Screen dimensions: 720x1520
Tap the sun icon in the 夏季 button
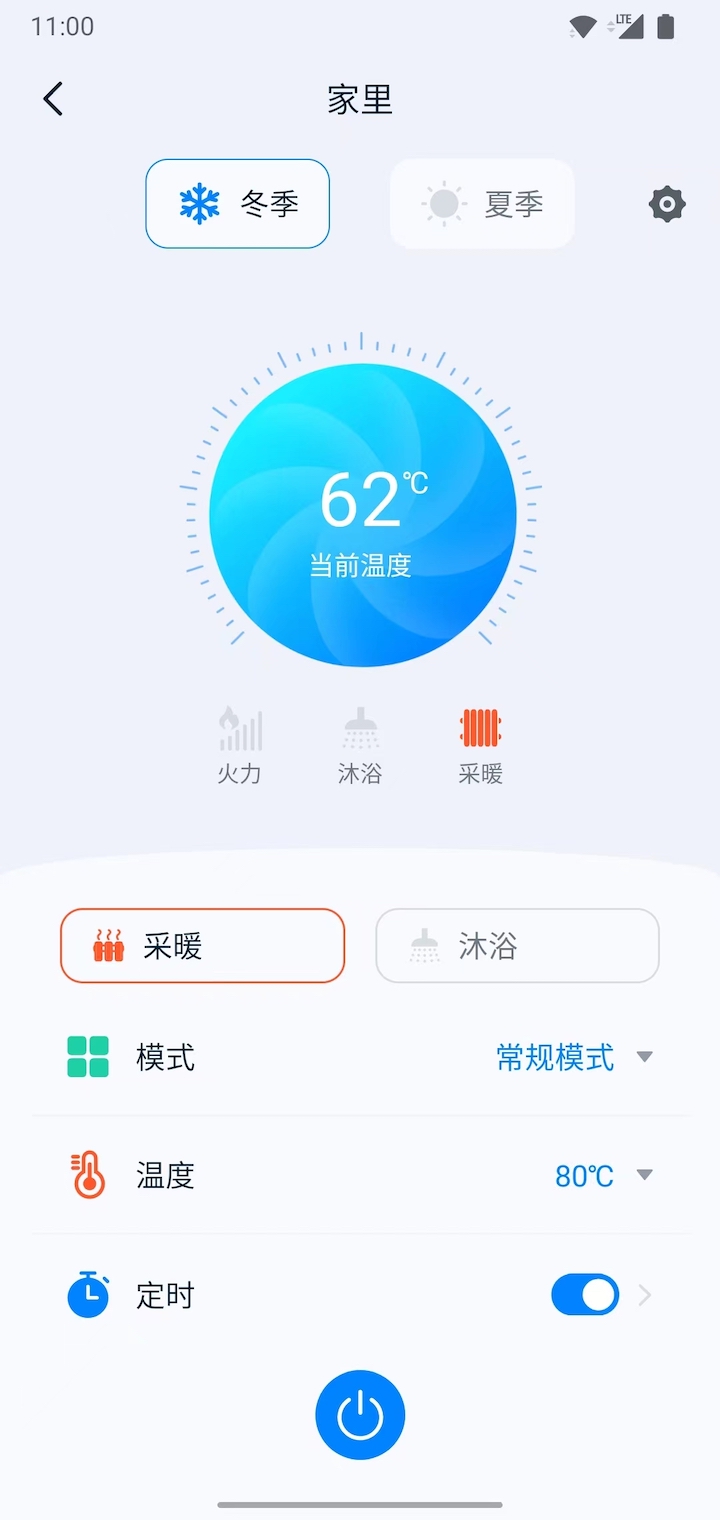(440, 203)
